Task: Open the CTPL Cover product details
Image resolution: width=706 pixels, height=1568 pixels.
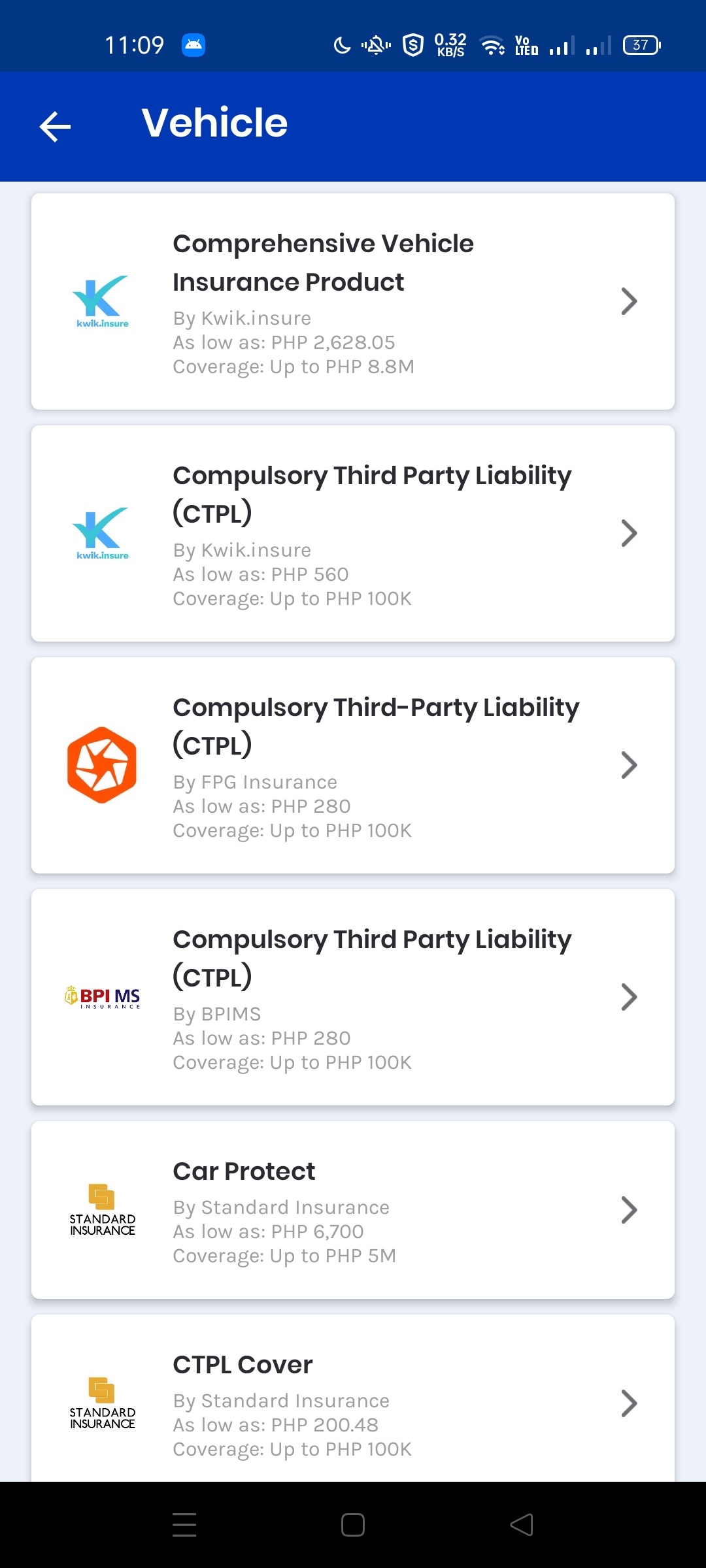Action: point(353,1405)
